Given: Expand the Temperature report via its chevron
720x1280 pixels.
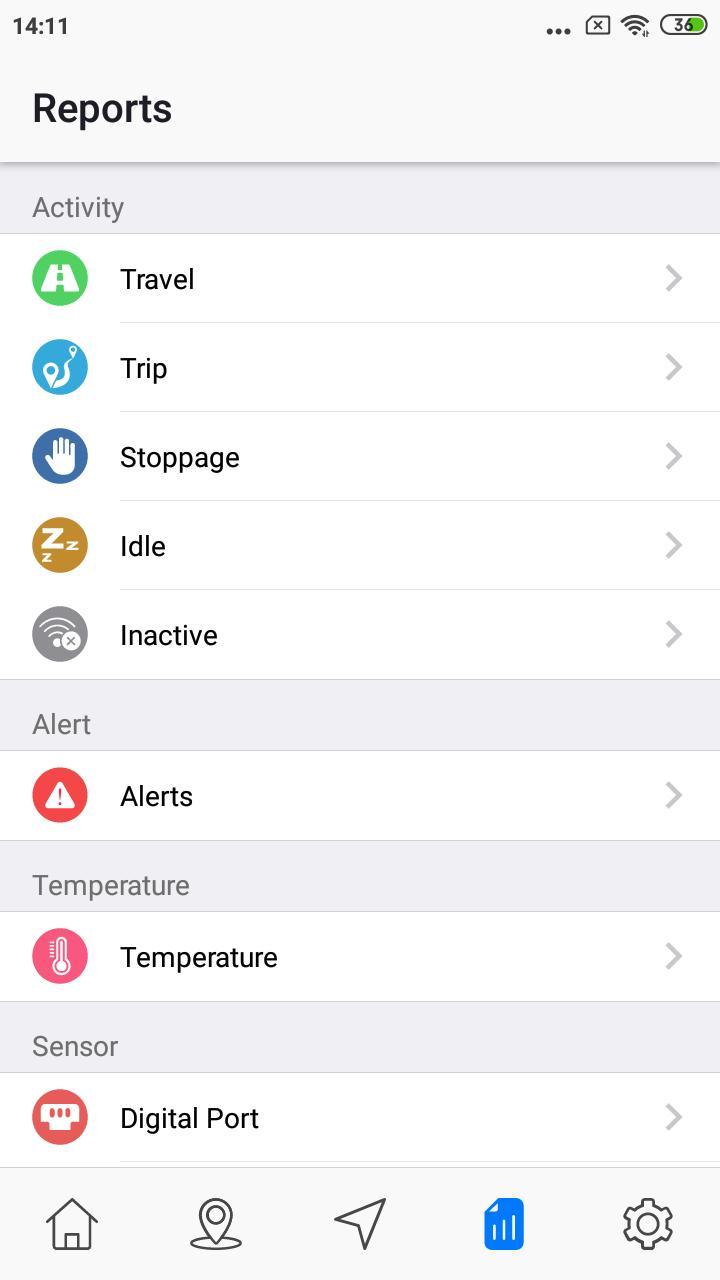Looking at the screenshot, I should [x=673, y=956].
